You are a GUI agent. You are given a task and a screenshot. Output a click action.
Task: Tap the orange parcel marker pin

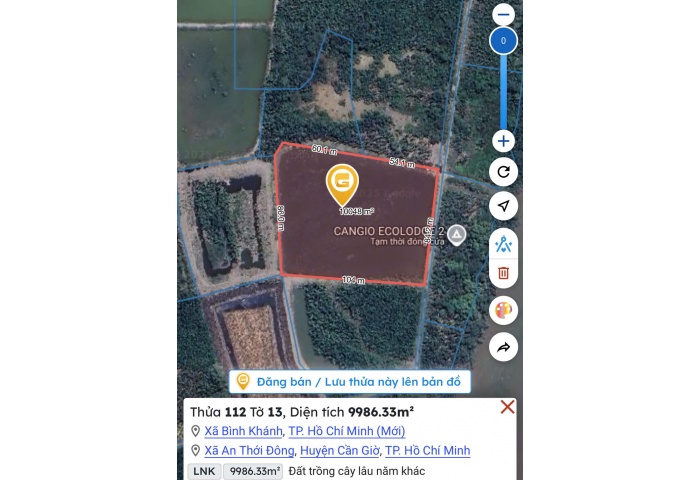(343, 184)
